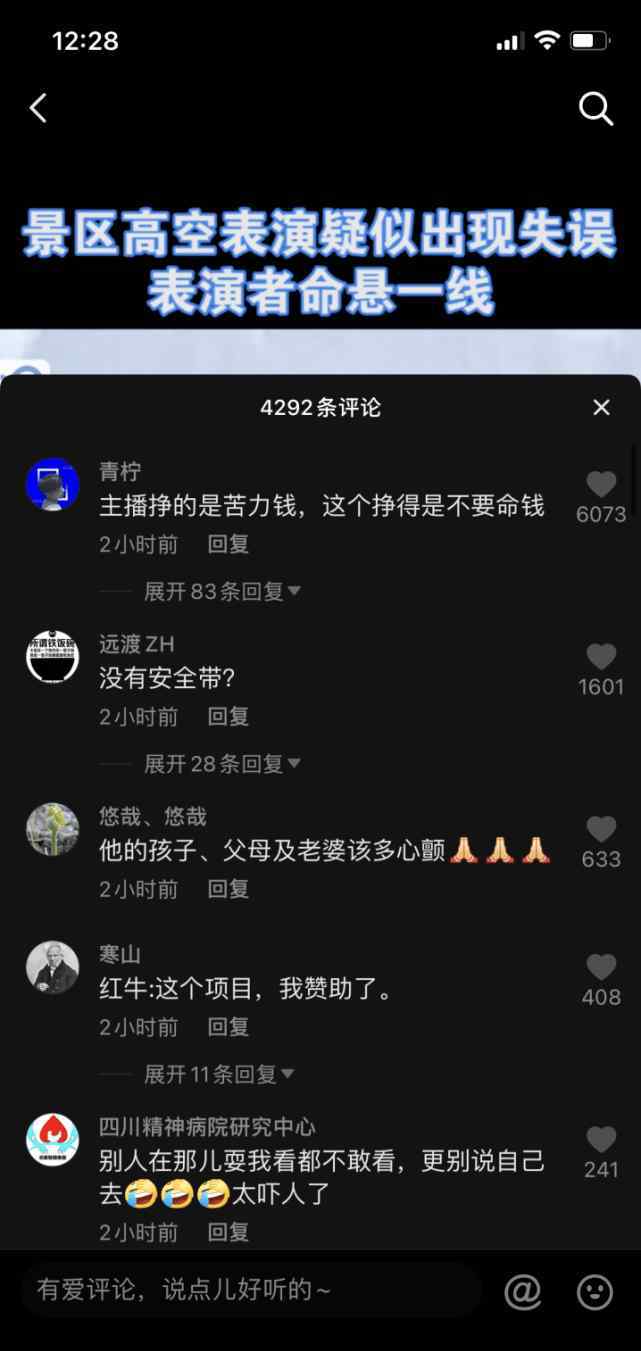641x1351 pixels.
Task: Open 青柠's profile avatar
Action: (52, 485)
